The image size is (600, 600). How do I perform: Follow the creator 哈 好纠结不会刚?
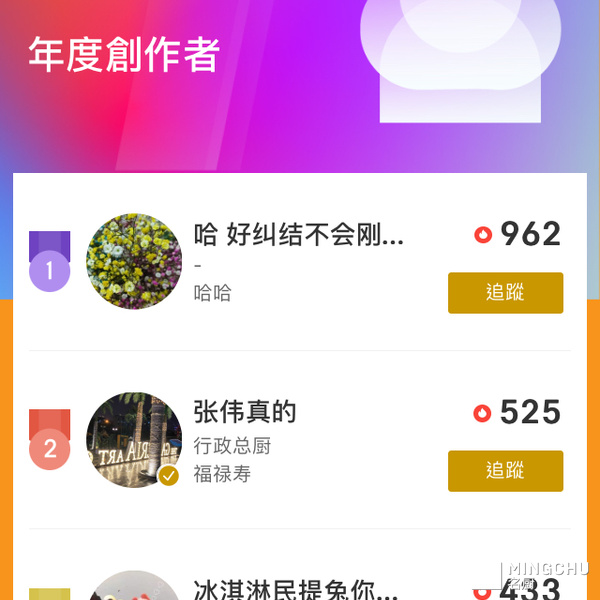(x=505, y=293)
